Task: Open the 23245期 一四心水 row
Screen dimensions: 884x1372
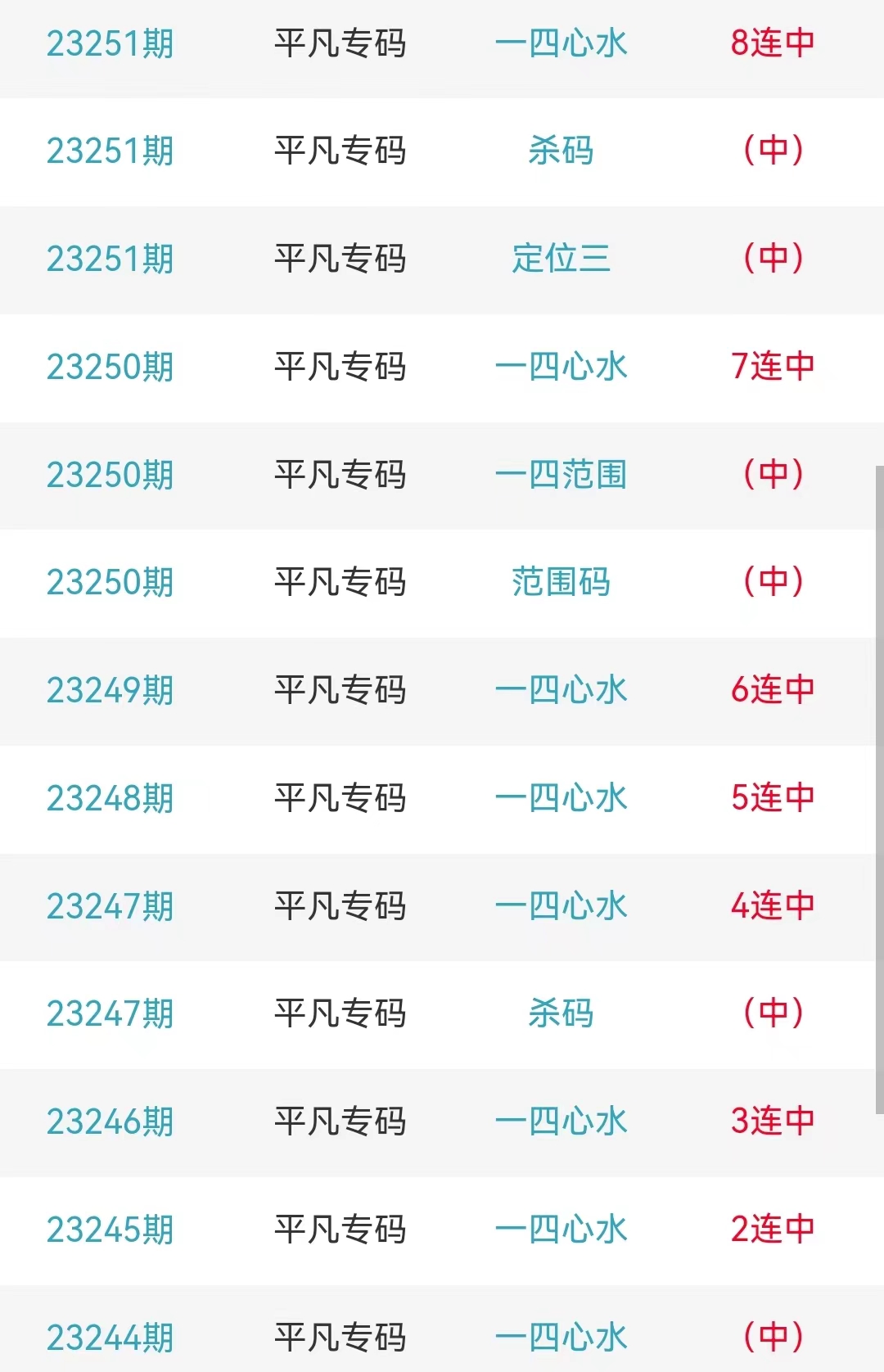Action: (561, 1230)
